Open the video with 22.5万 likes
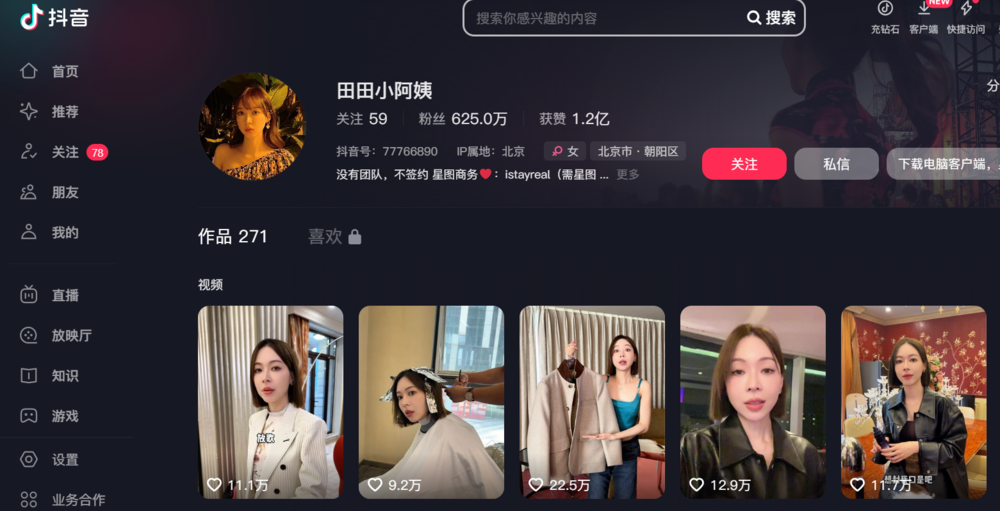This screenshot has width=1000, height=511. 592,402
